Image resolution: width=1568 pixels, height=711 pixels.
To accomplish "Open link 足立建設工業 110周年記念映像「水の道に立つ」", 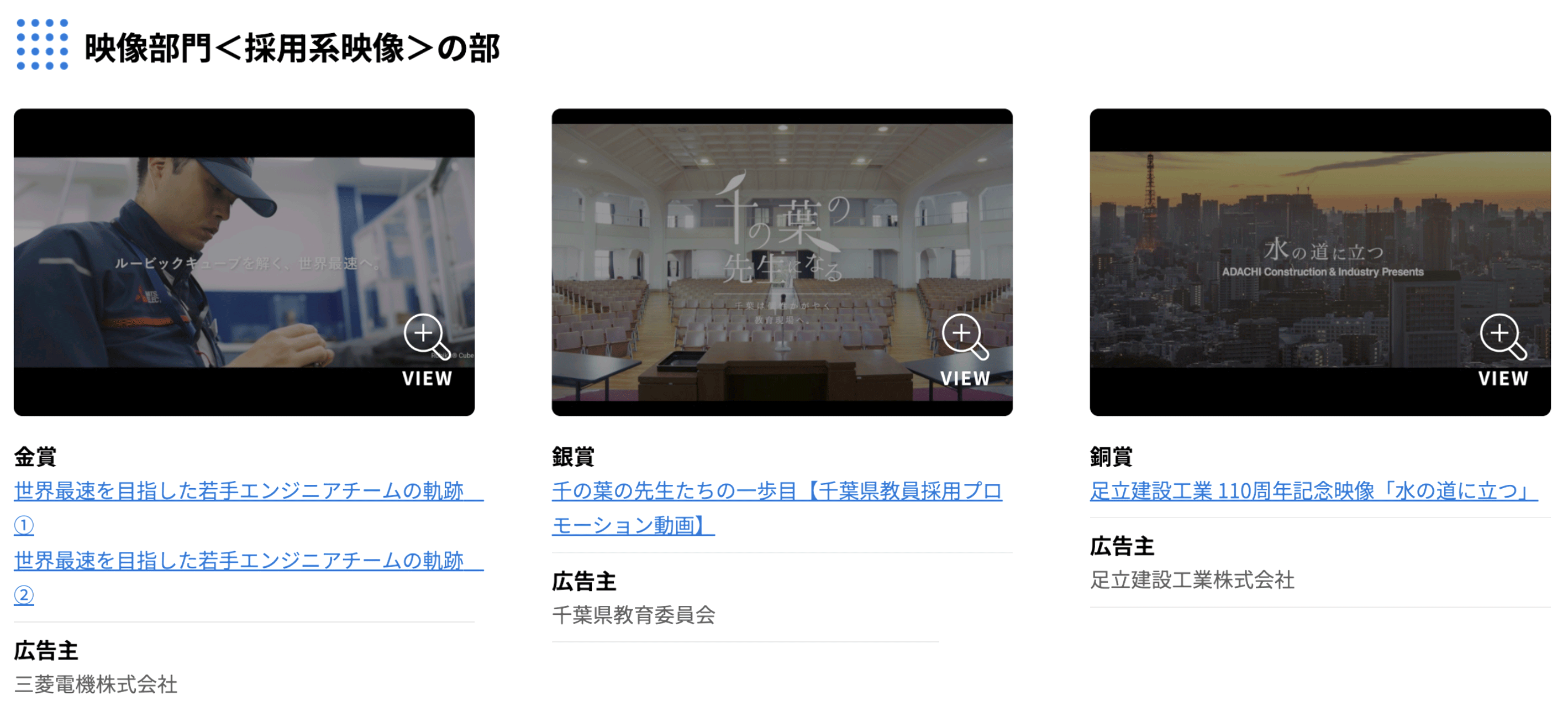I will pos(1313,491).
